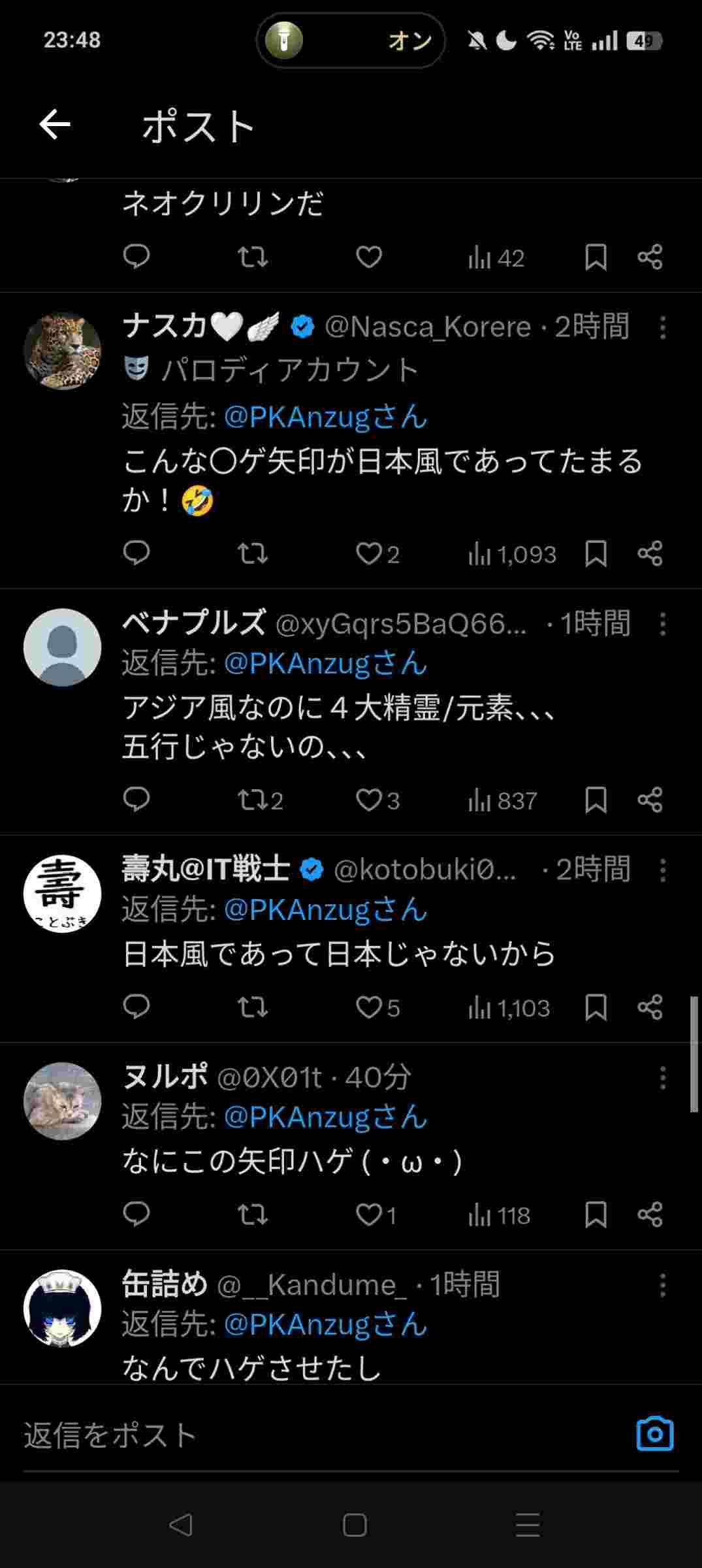The width and height of the screenshot is (702, 1568).
Task: Share ヌルポ's reply
Action: [650, 1215]
